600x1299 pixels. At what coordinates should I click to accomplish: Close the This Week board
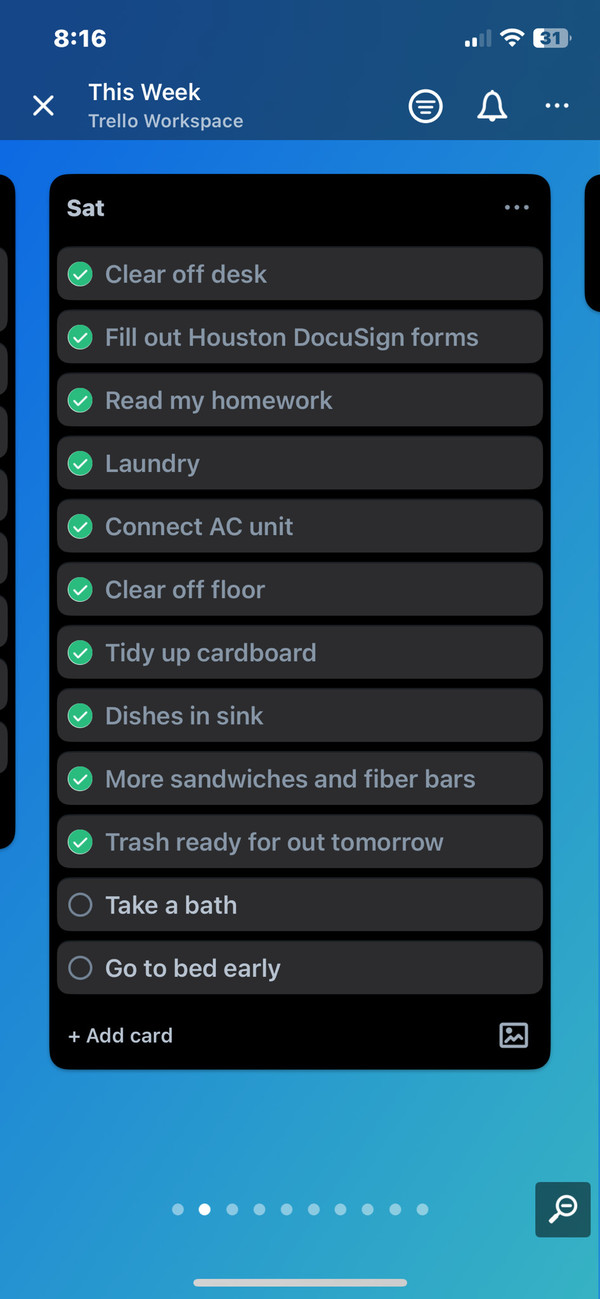click(x=43, y=105)
